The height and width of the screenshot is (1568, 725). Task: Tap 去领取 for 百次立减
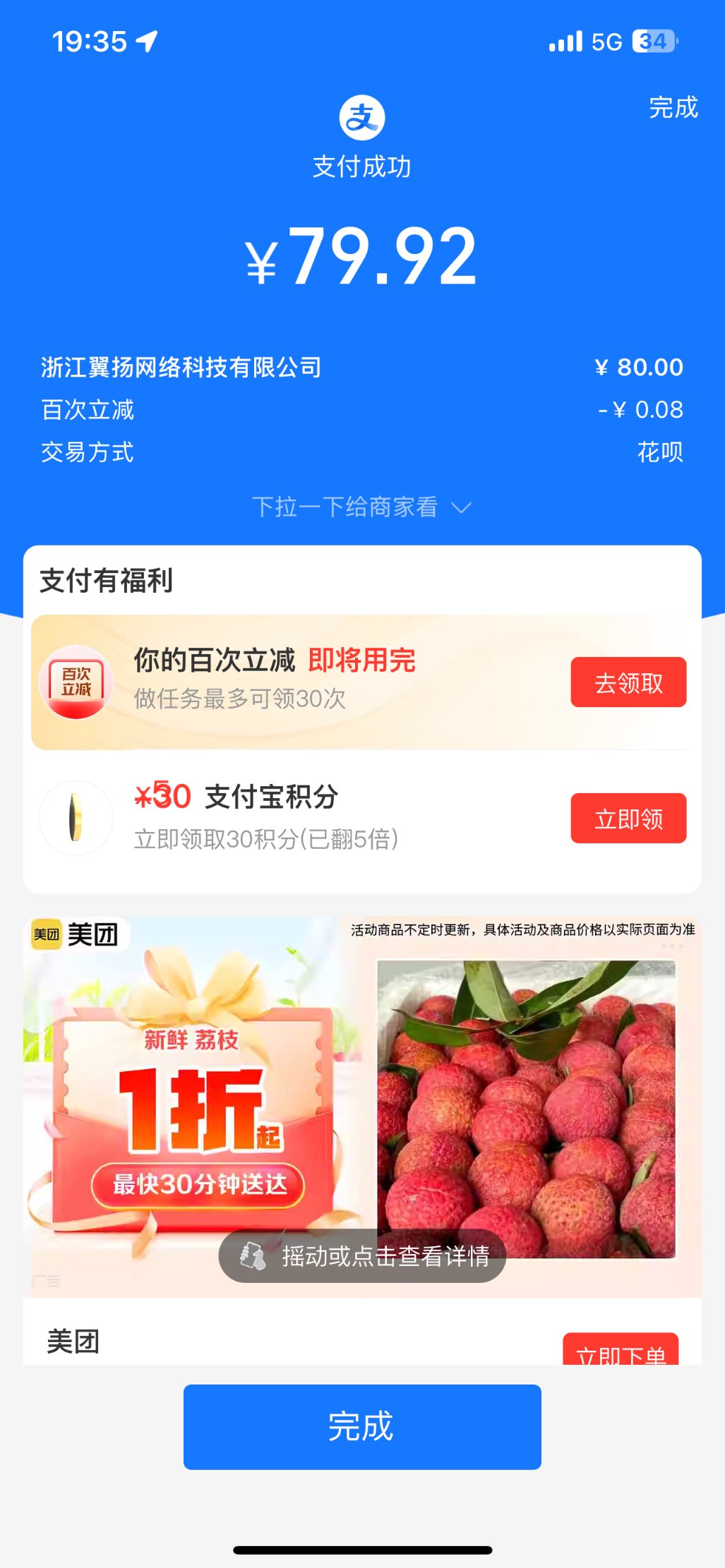(628, 682)
